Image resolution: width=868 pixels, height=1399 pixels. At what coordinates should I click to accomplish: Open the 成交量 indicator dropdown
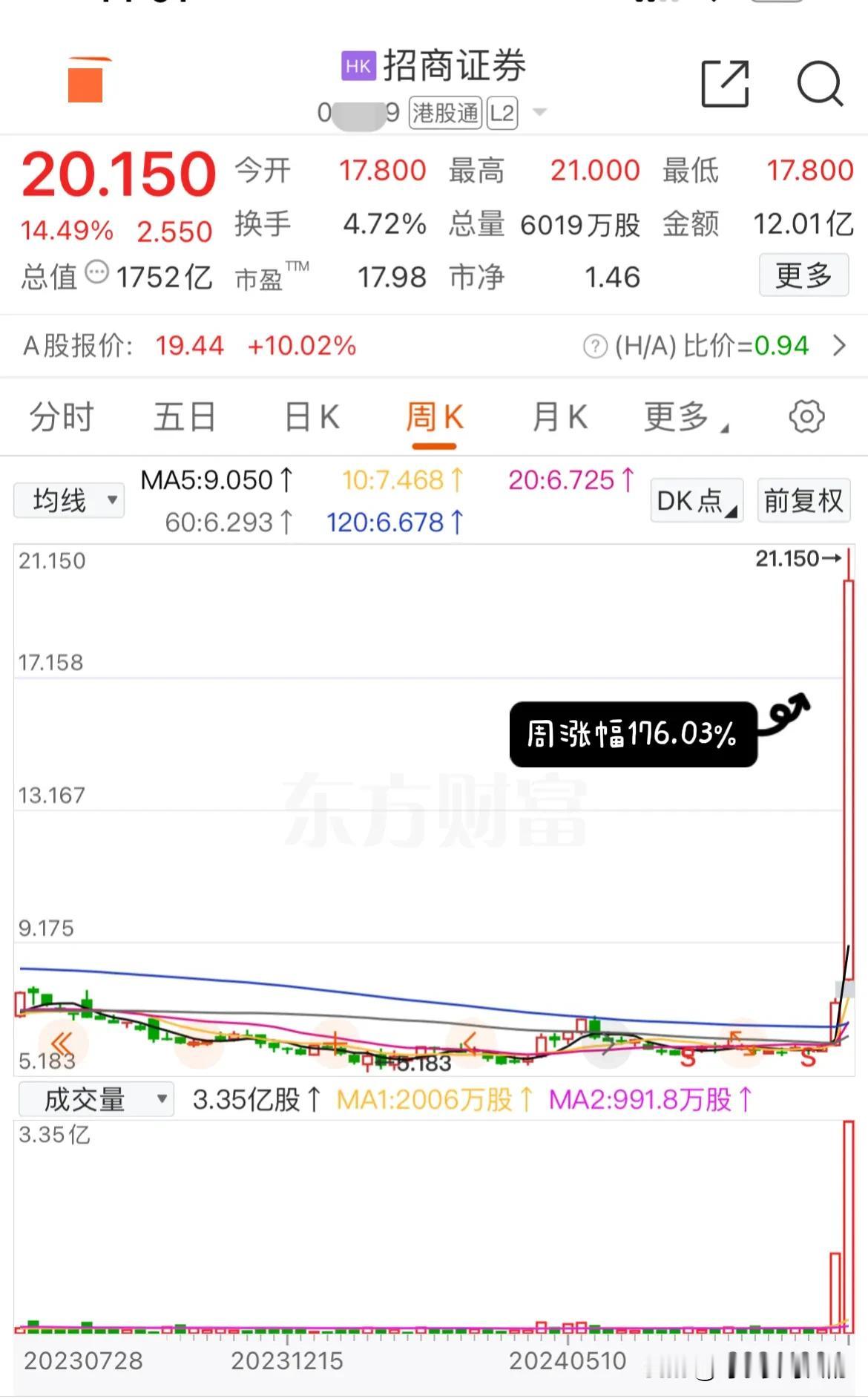click(x=160, y=1099)
